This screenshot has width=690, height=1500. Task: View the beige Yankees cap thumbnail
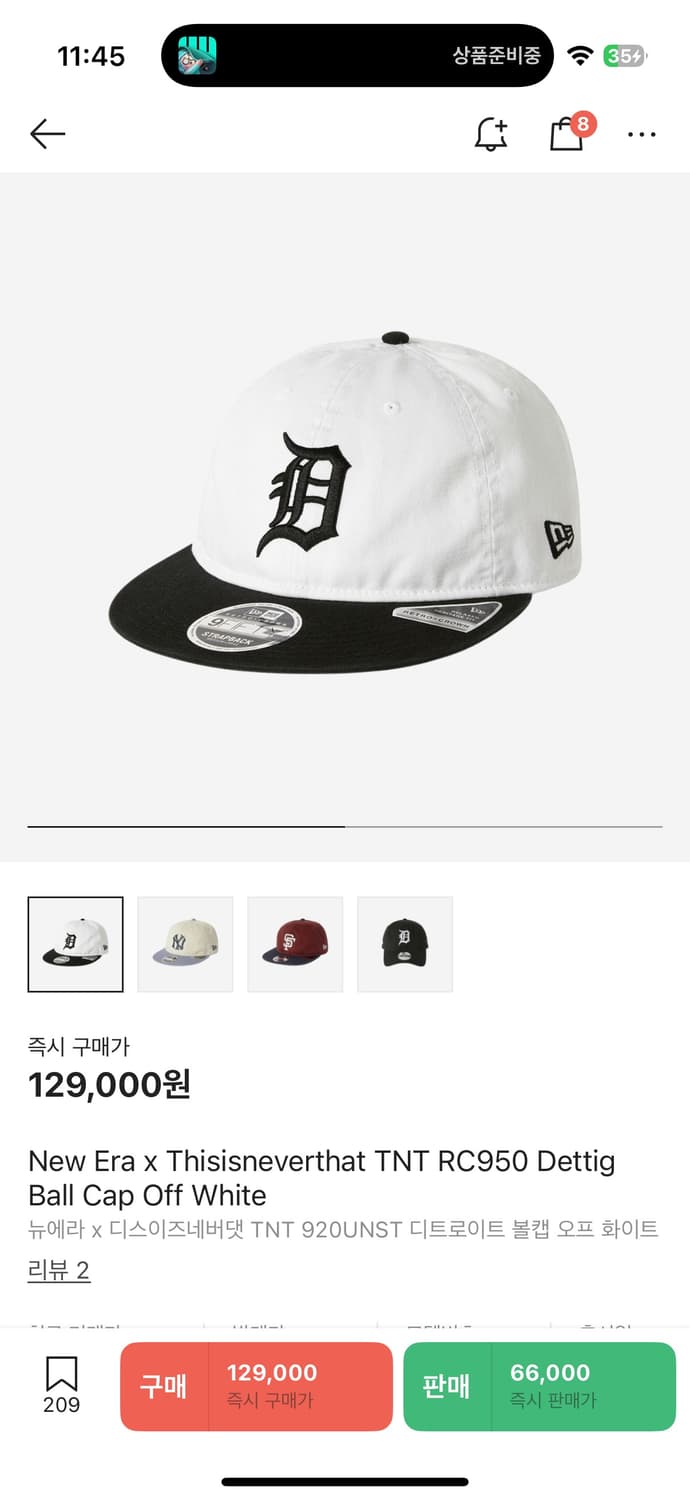click(185, 944)
